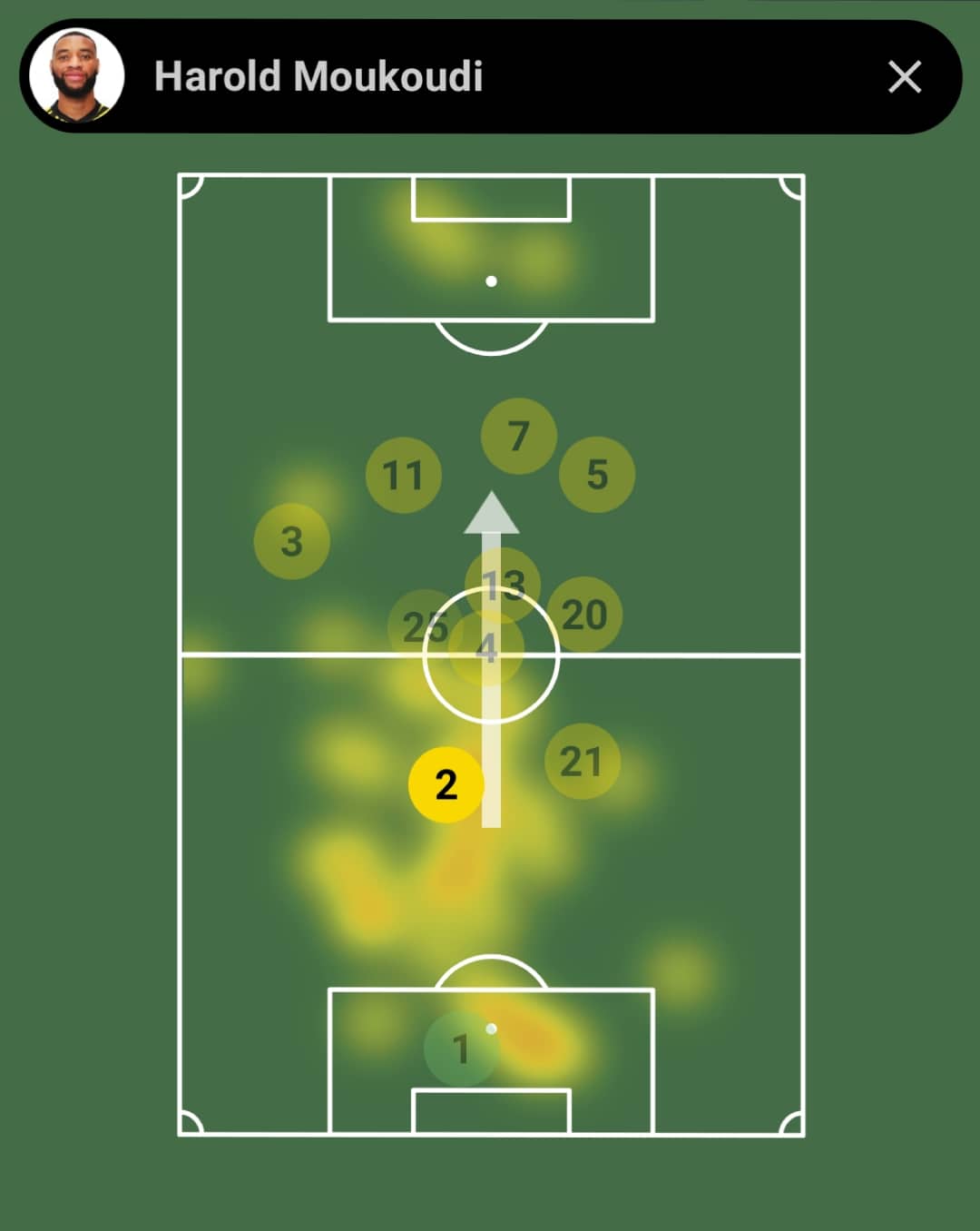
Task: Tap highlighted player number 2
Action: click(446, 785)
